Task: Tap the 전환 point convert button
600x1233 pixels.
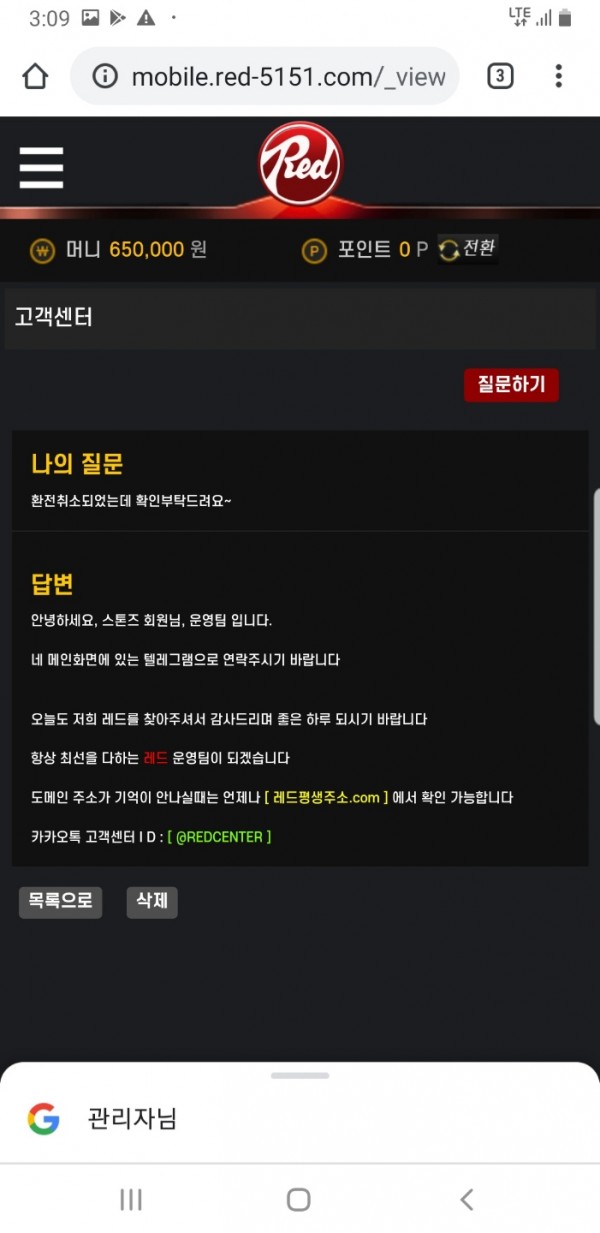Action: 468,249
